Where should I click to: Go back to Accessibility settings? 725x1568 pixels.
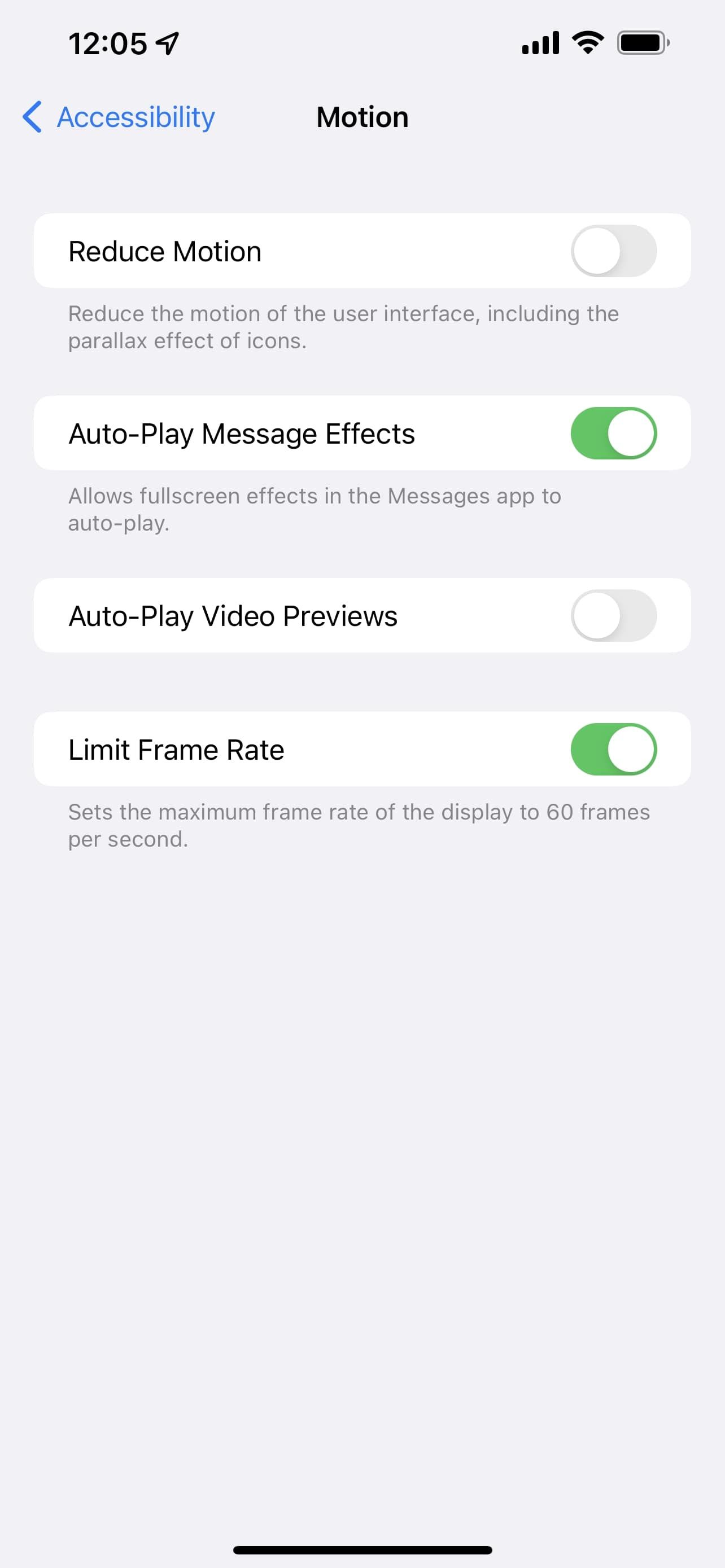(119, 117)
